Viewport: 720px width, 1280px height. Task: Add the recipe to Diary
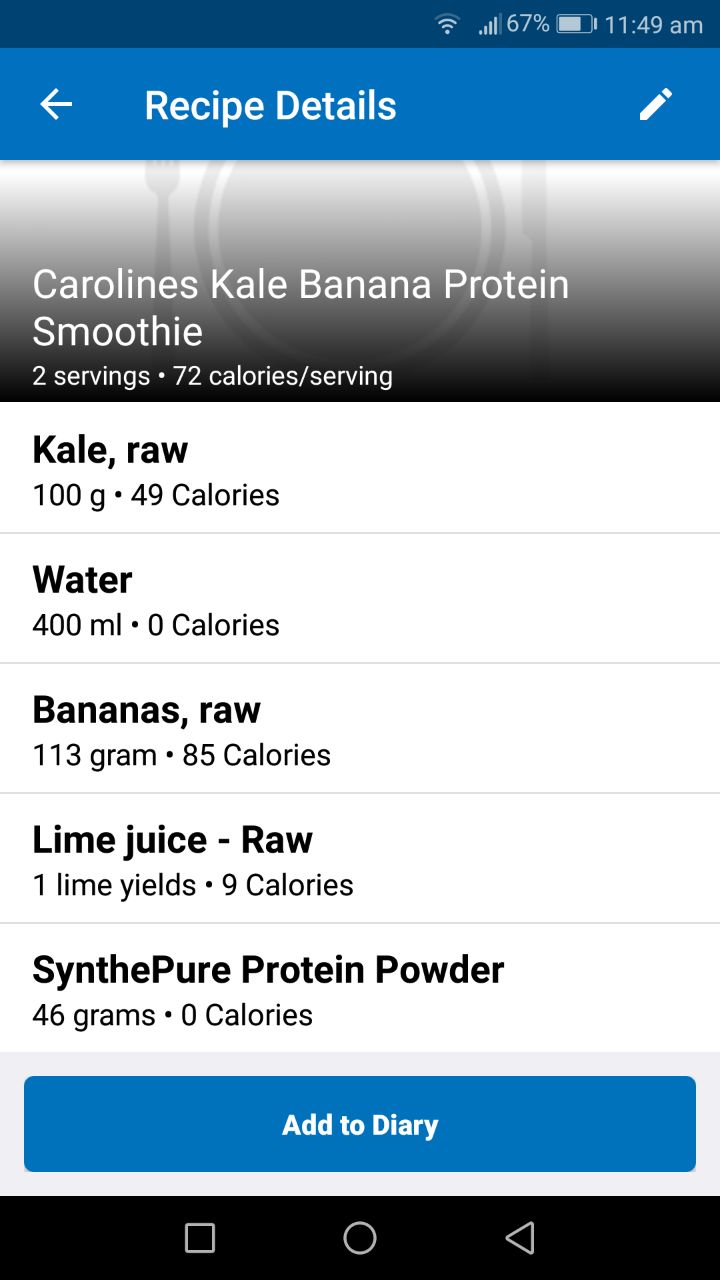[x=360, y=1124]
